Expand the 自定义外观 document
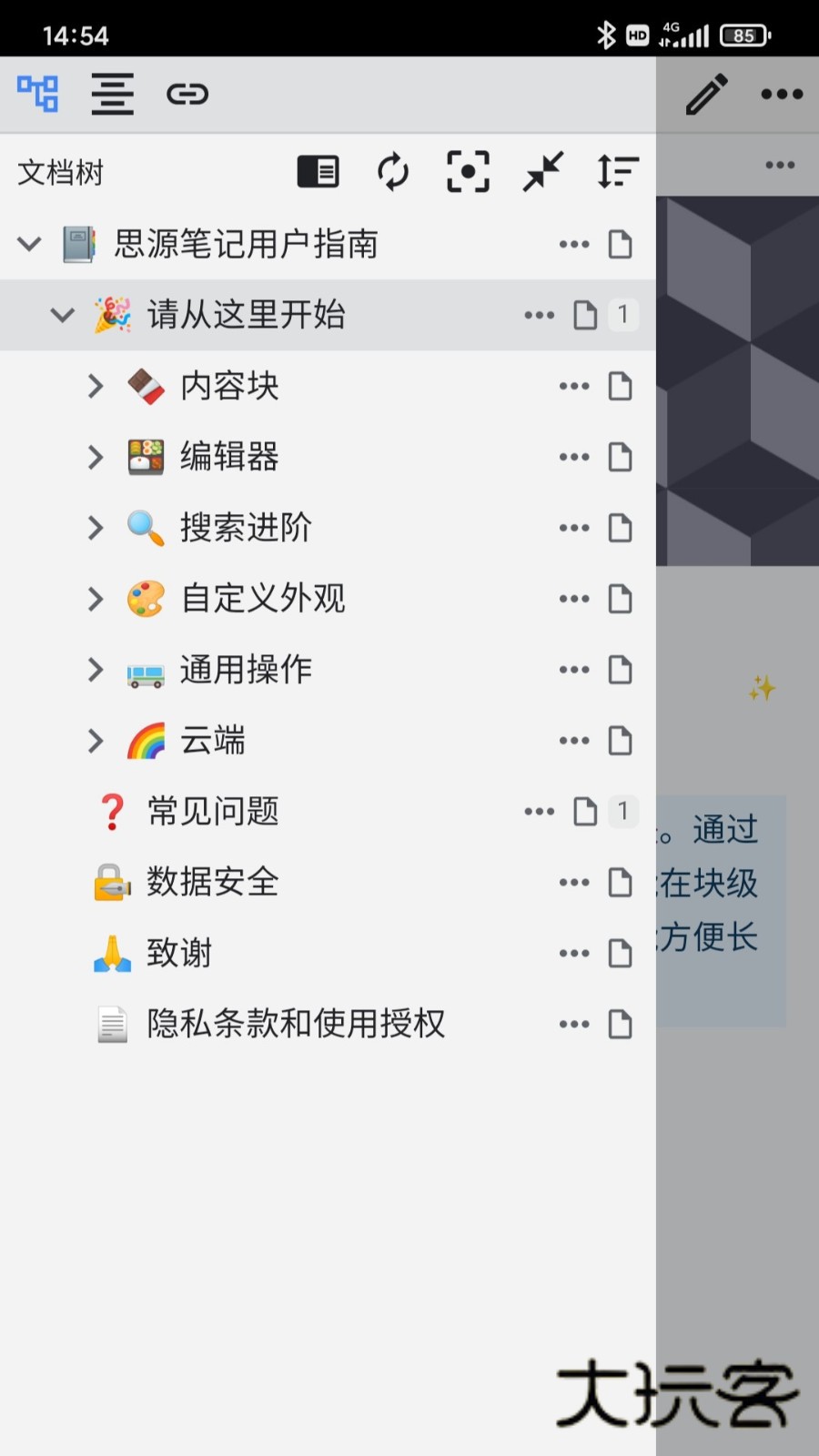The width and height of the screenshot is (819, 1456). click(96, 599)
